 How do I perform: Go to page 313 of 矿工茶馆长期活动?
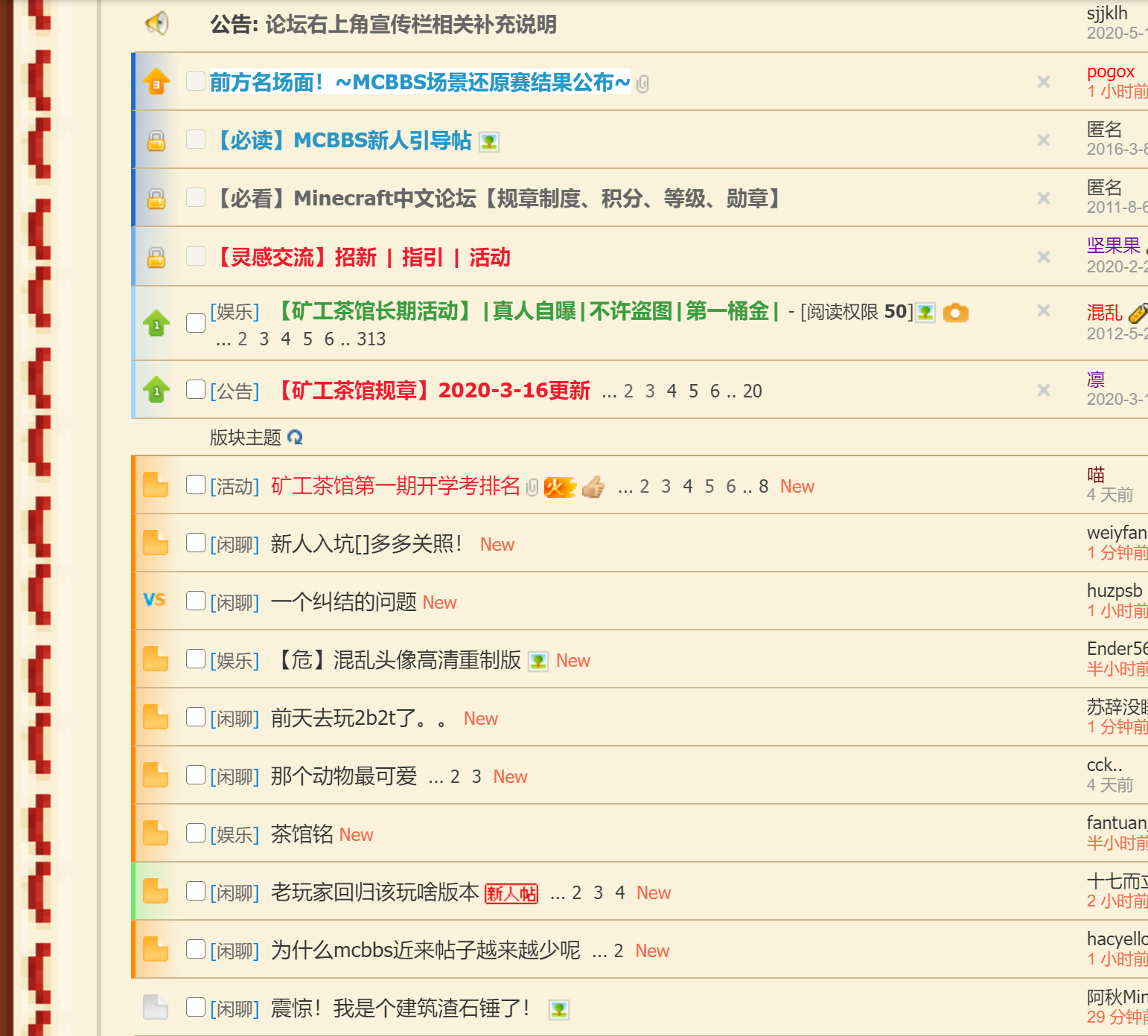point(371,339)
